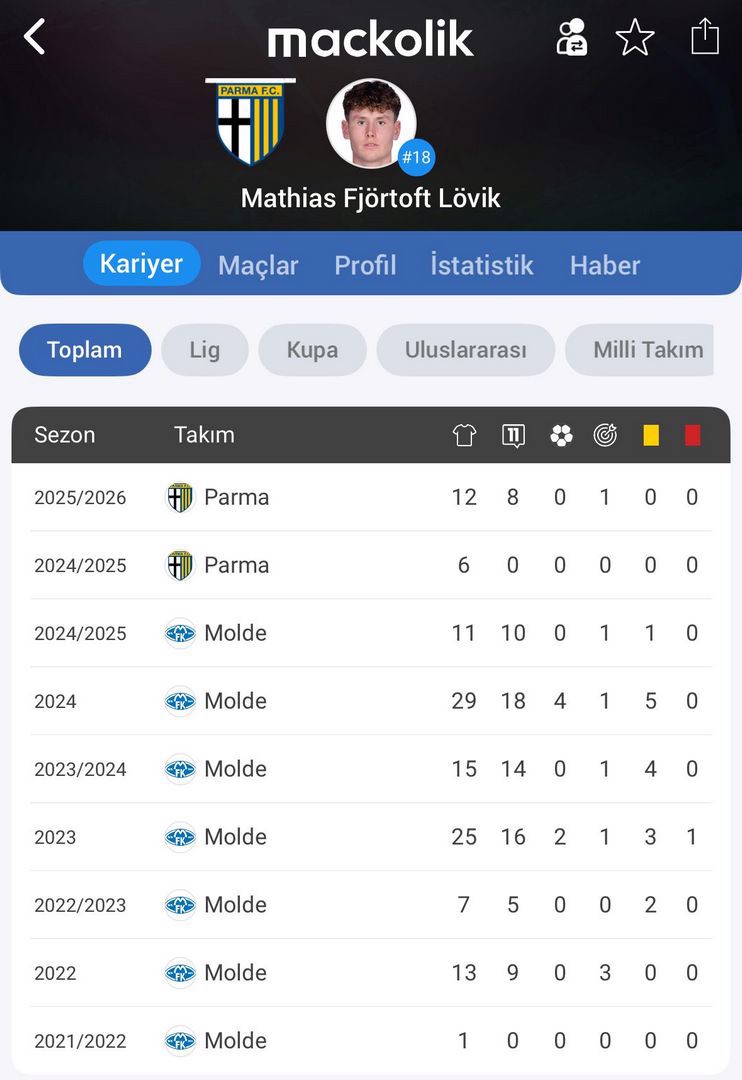Switch to the Maçlar tab
The width and height of the screenshot is (742, 1080).
tap(258, 265)
